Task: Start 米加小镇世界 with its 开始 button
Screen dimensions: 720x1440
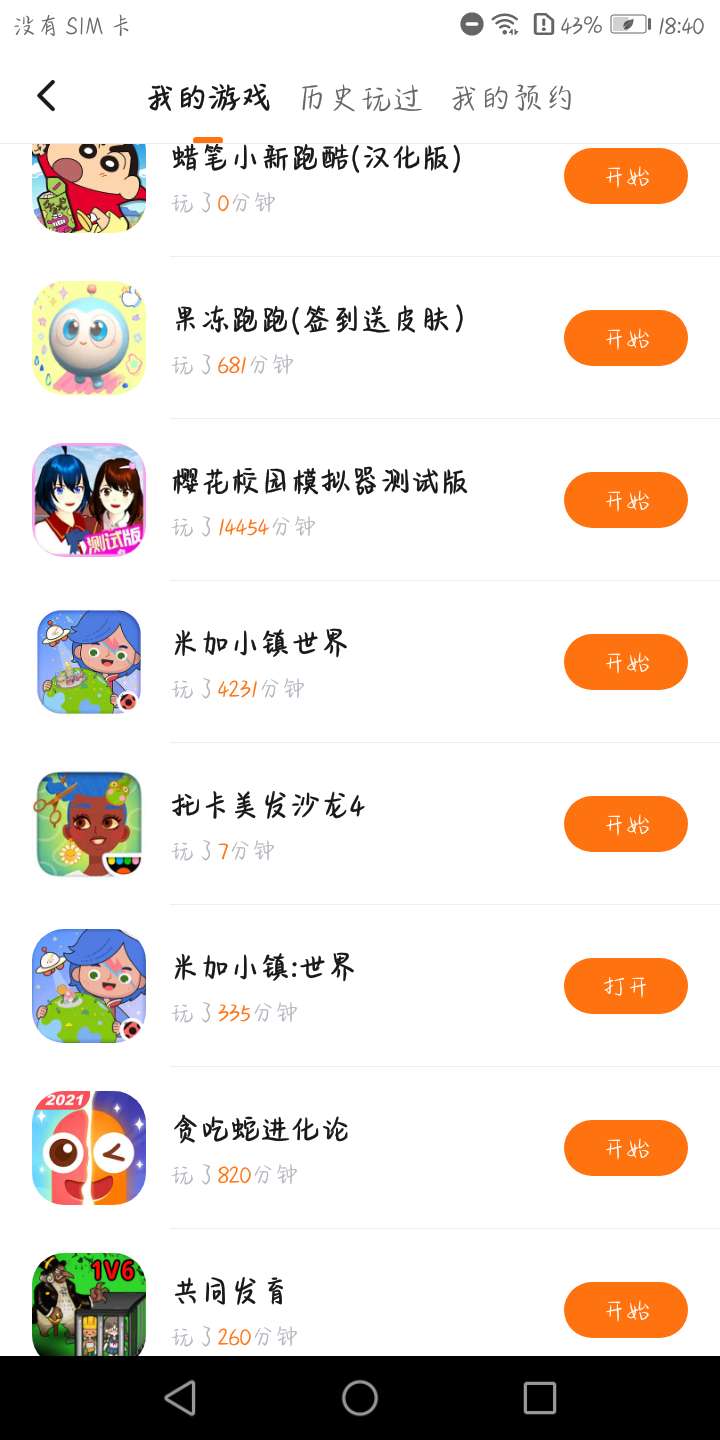Action: click(x=625, y=662)
